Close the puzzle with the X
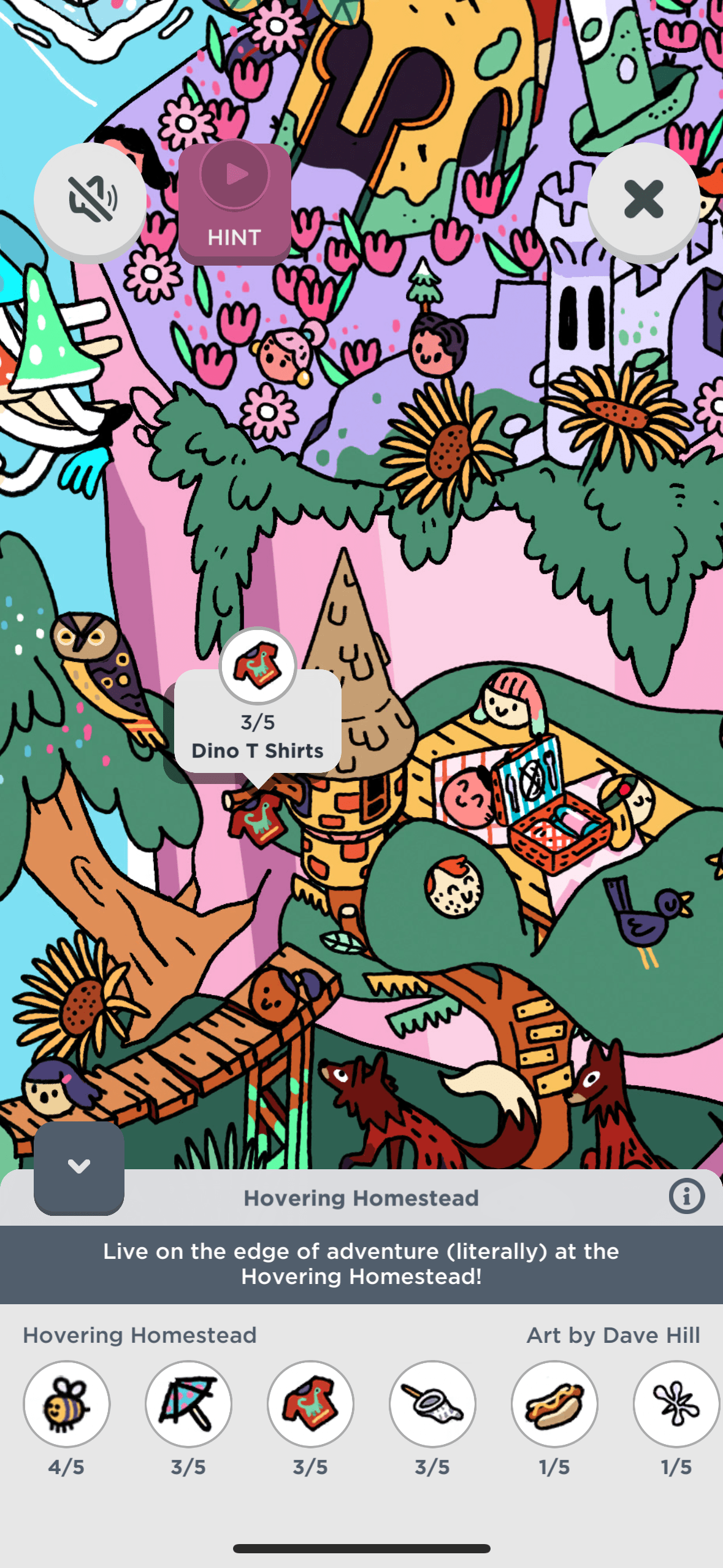Image resolution: width=723 pixels, height=1568 pixels. pos(643,199)
